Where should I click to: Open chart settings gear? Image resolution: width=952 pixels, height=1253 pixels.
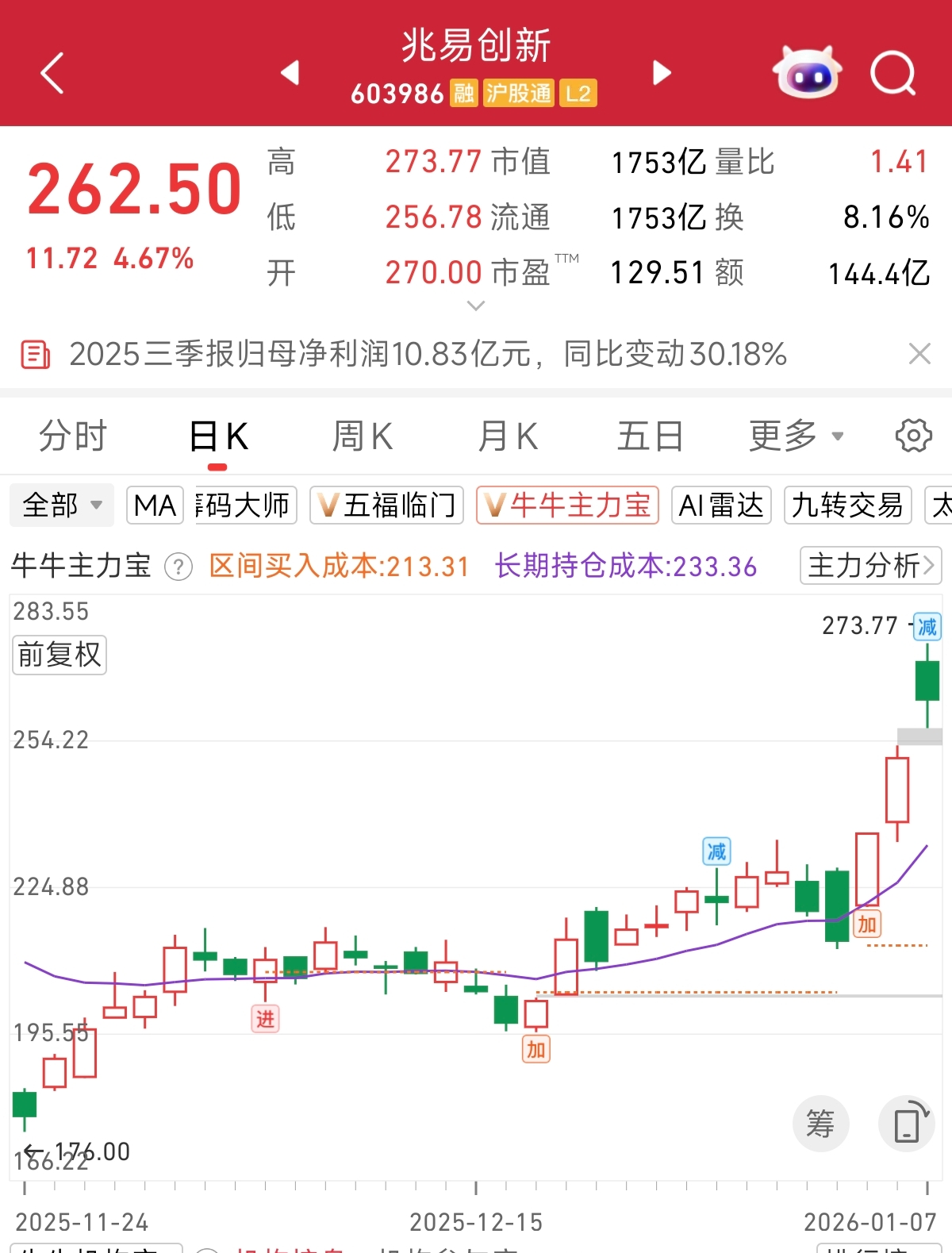913,436
